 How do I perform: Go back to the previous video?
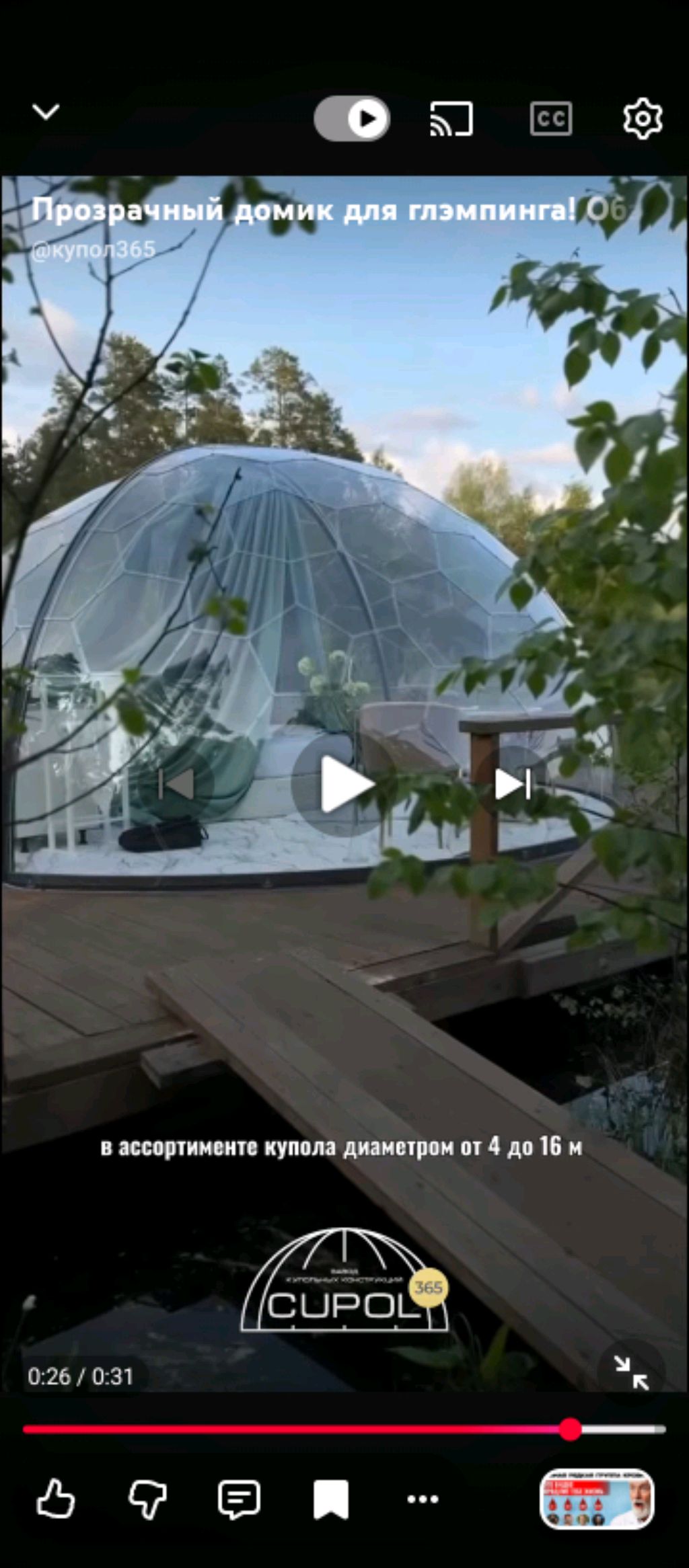click(176, 784)
